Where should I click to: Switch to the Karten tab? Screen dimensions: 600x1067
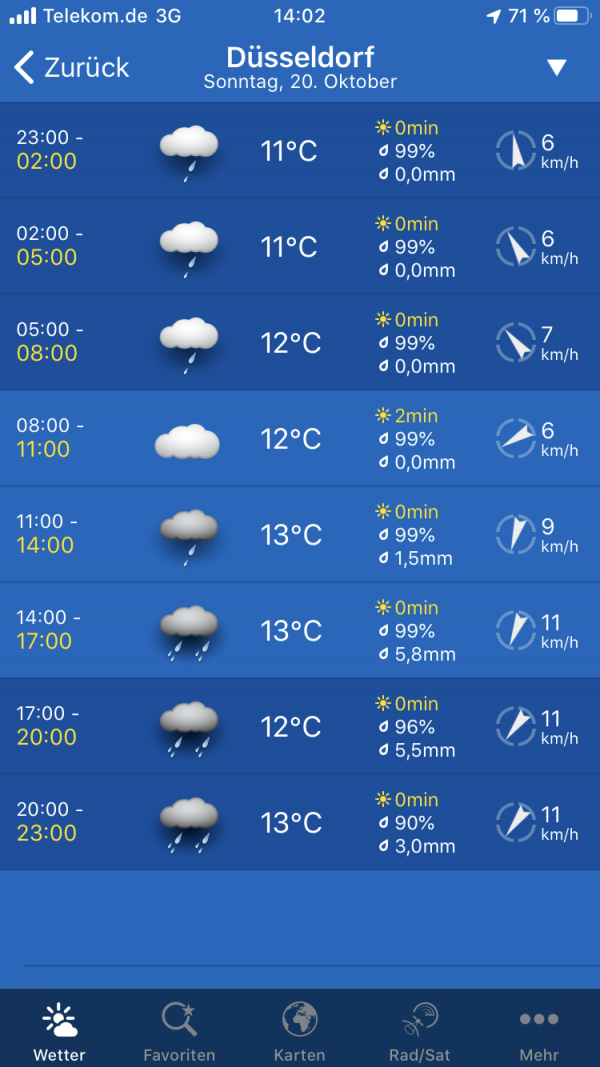[x=299, y=1032]
